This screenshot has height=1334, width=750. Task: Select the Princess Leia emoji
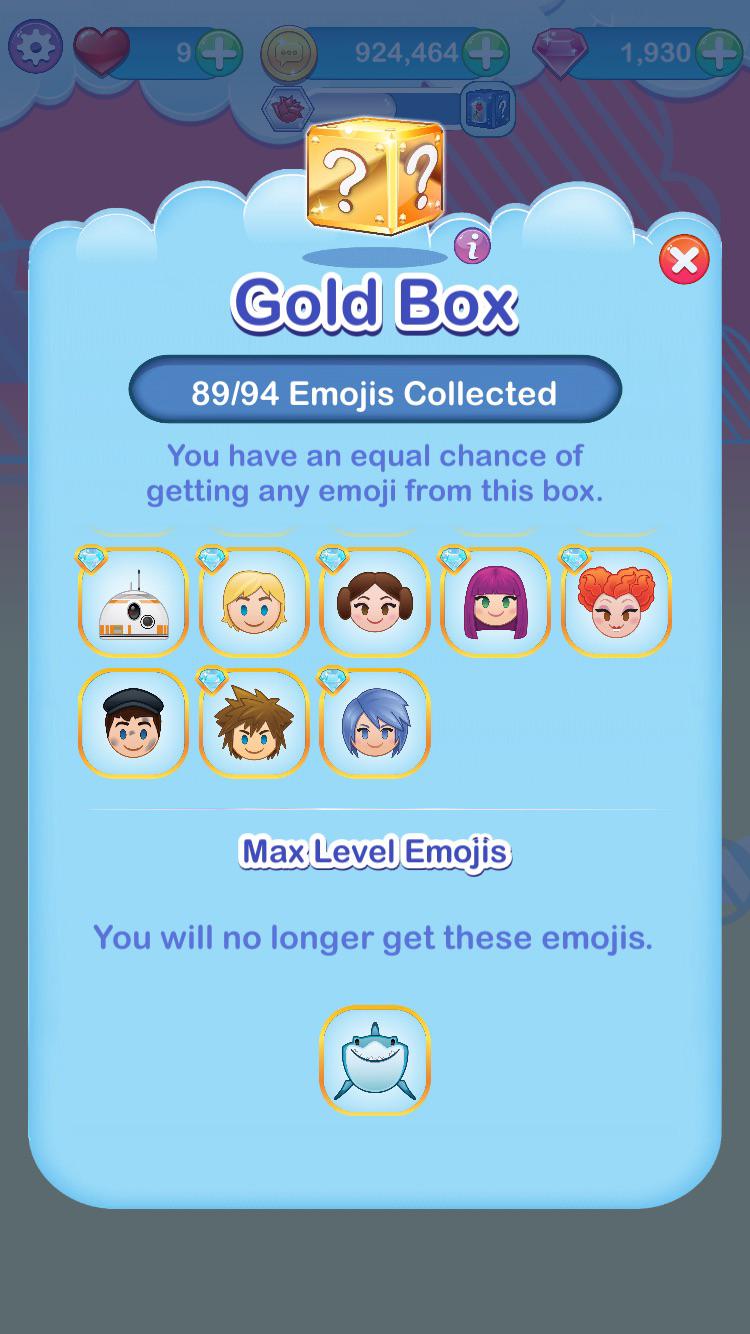374,603
